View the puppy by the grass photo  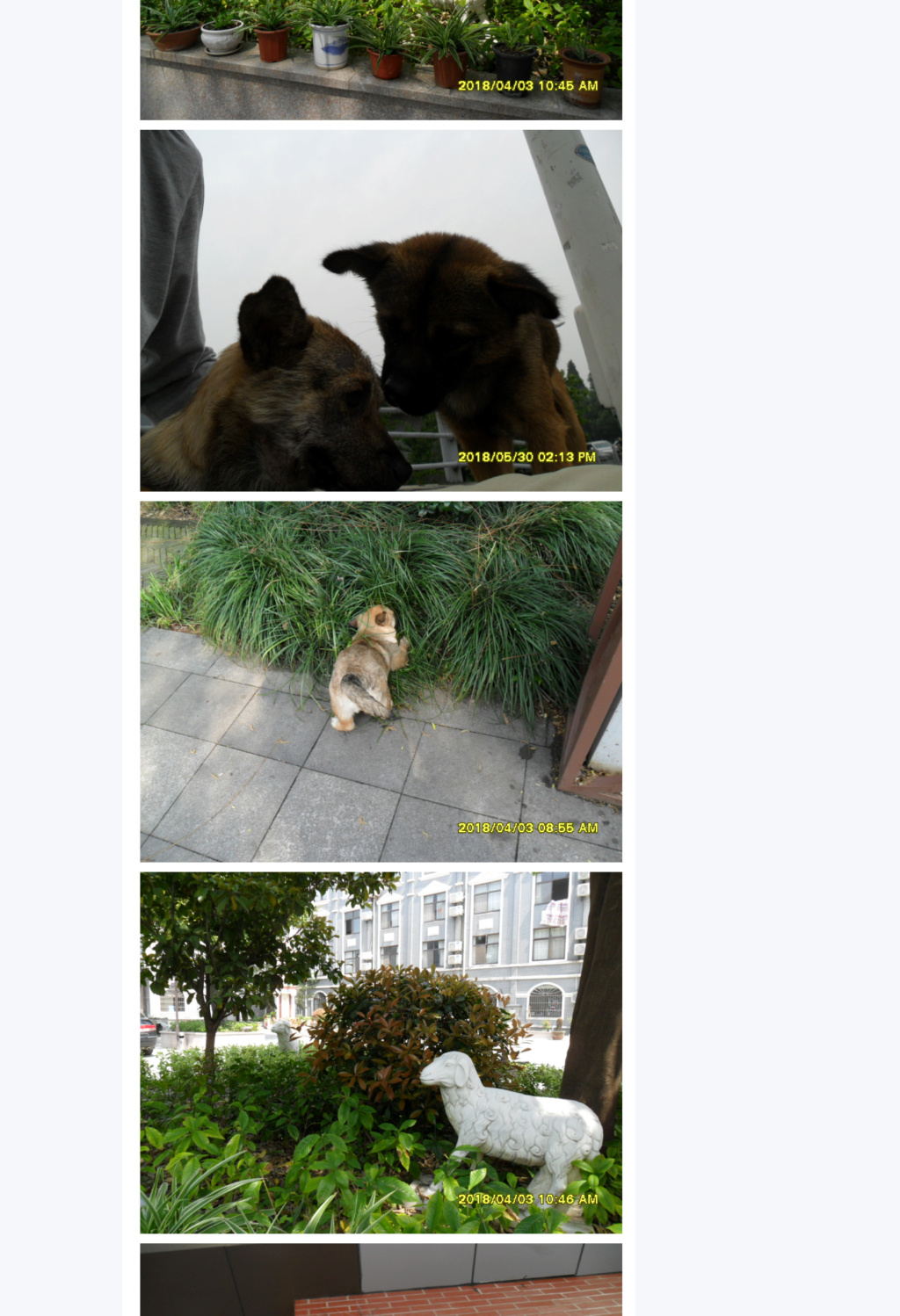[x=381, y=681]
